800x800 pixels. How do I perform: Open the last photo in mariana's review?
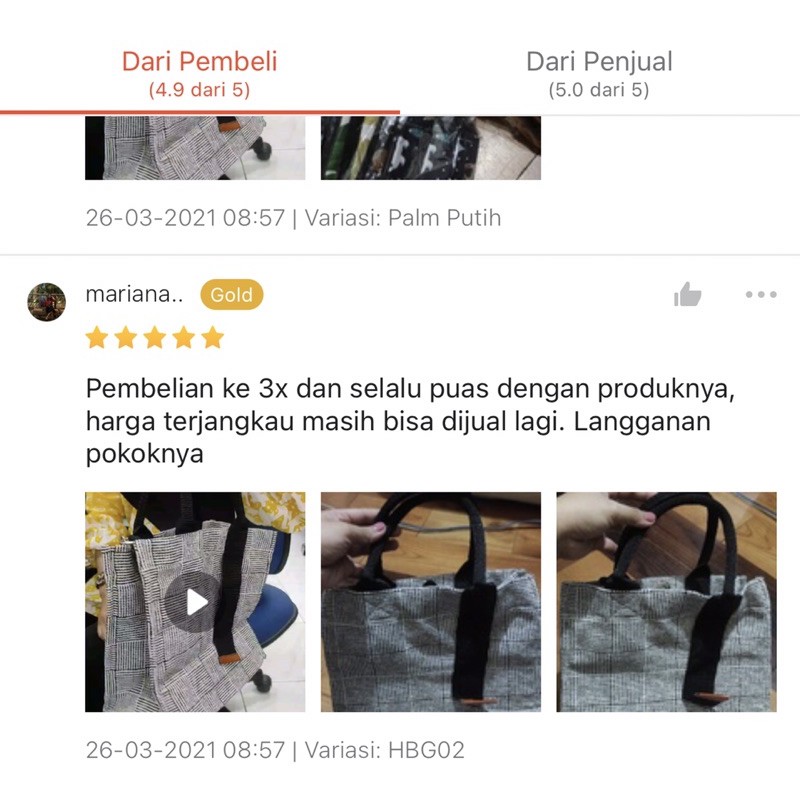[x=666, y=601]
